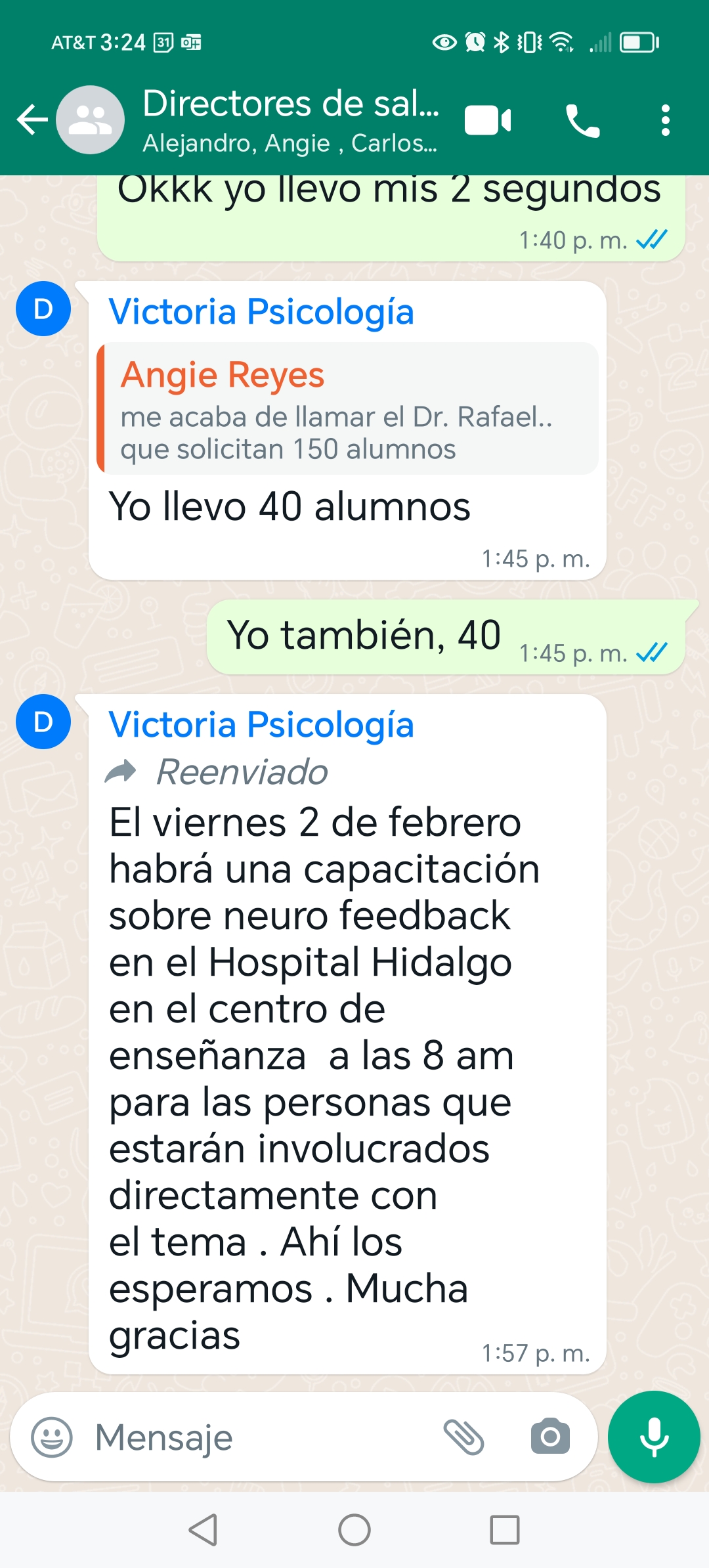
Task: Open the Directores de sal... group info
Action: 290,120
